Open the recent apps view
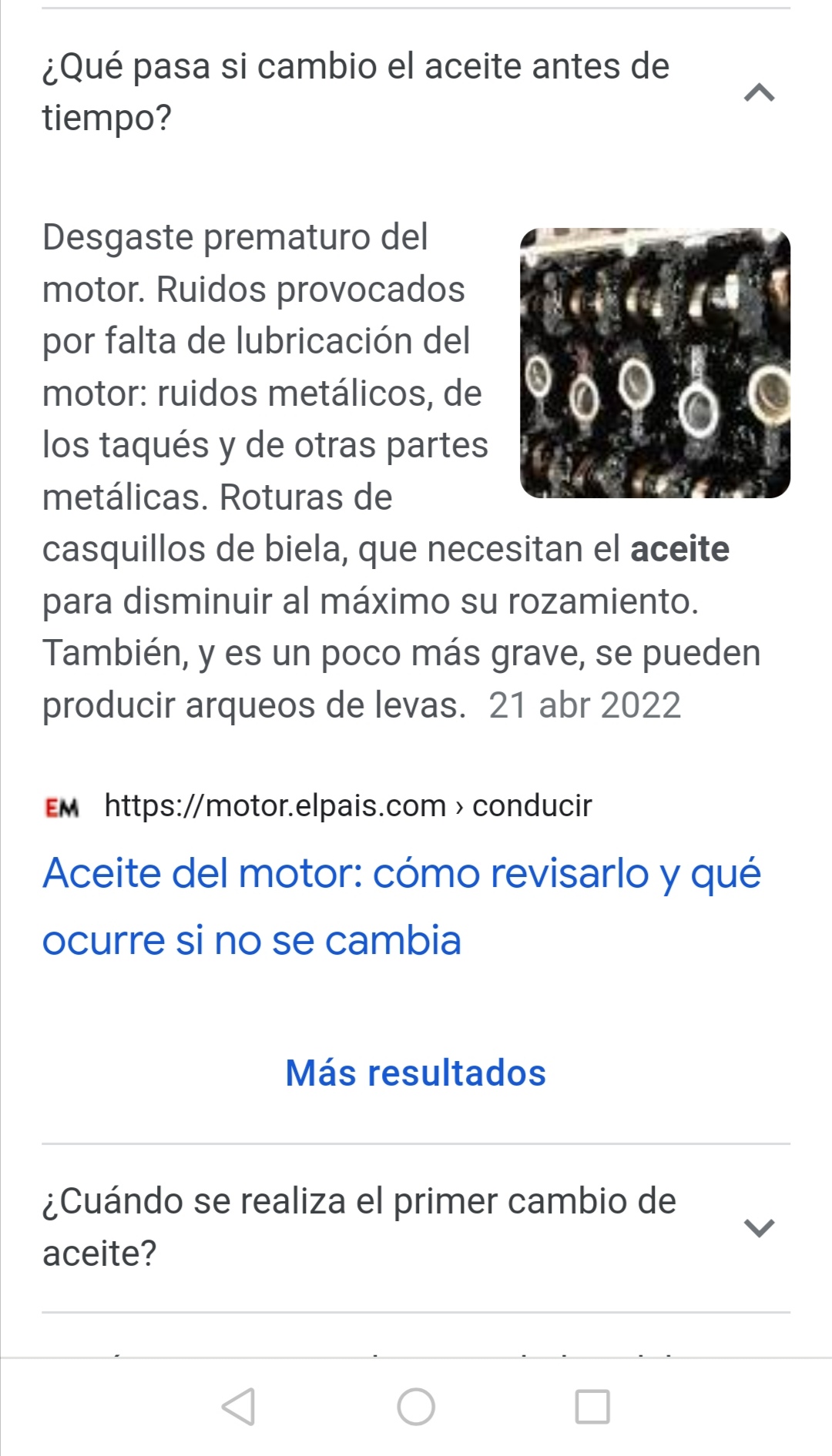 pyautogui.click(x=592, y=1407)
